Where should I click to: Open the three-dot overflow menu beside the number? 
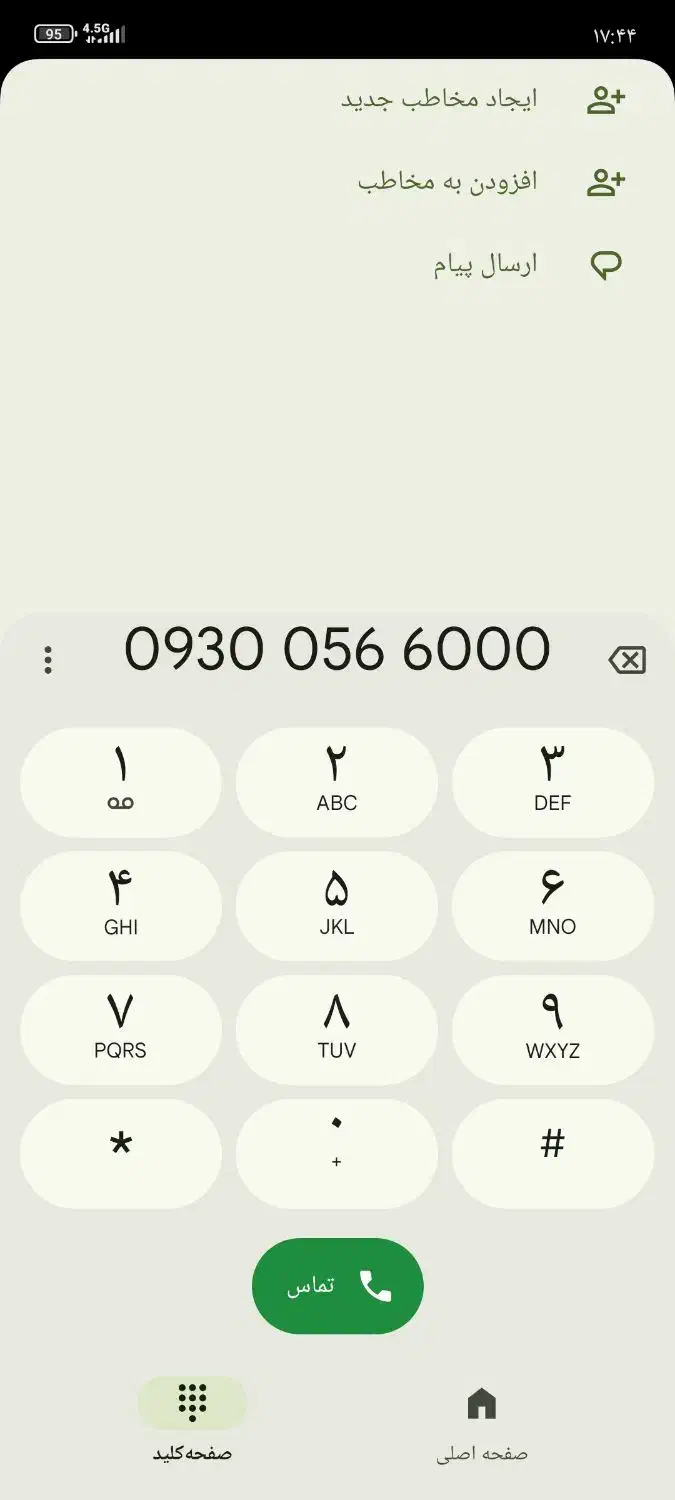click(x=48, y=660)
